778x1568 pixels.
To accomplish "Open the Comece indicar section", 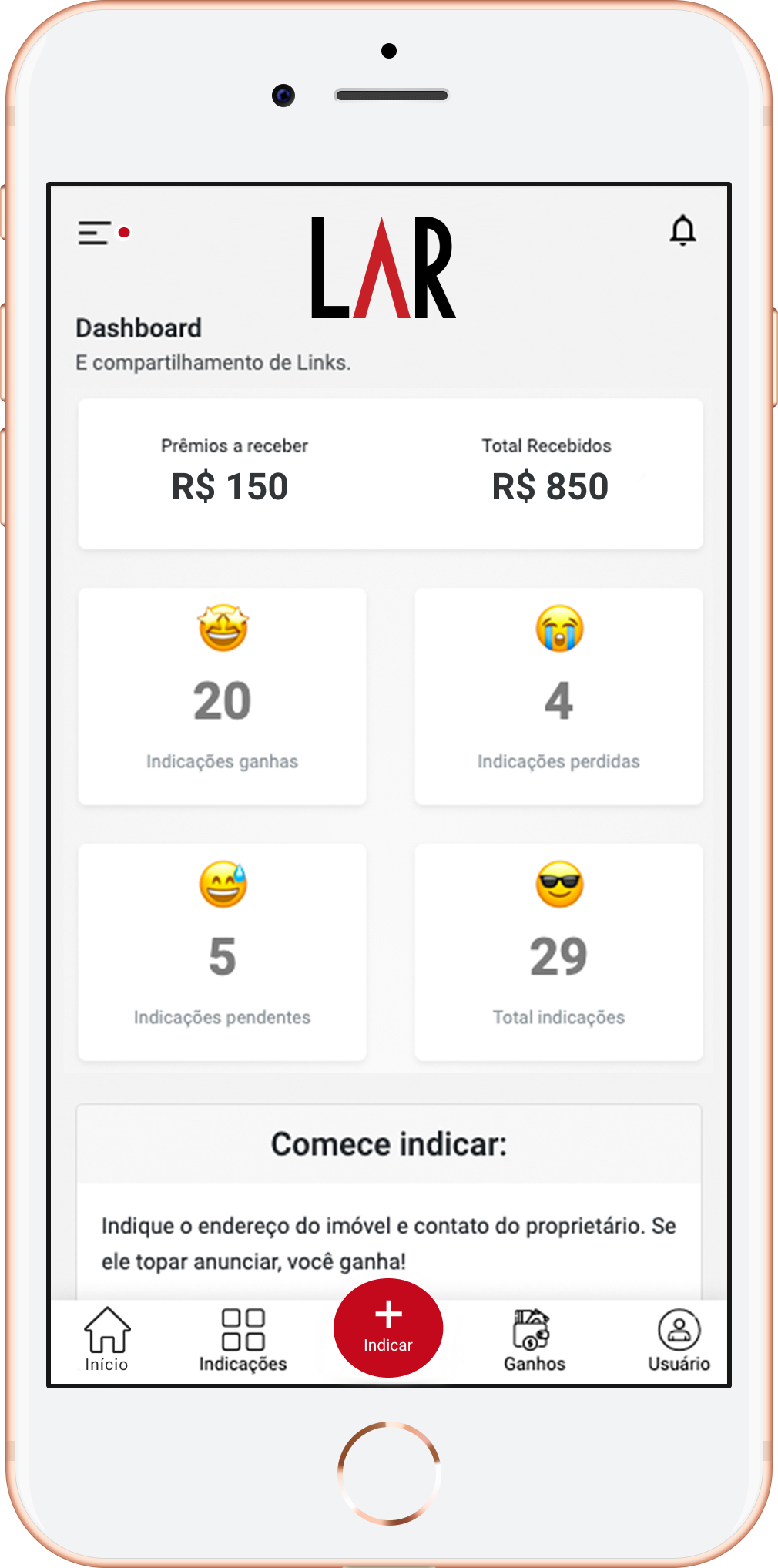I will 389,1144.
